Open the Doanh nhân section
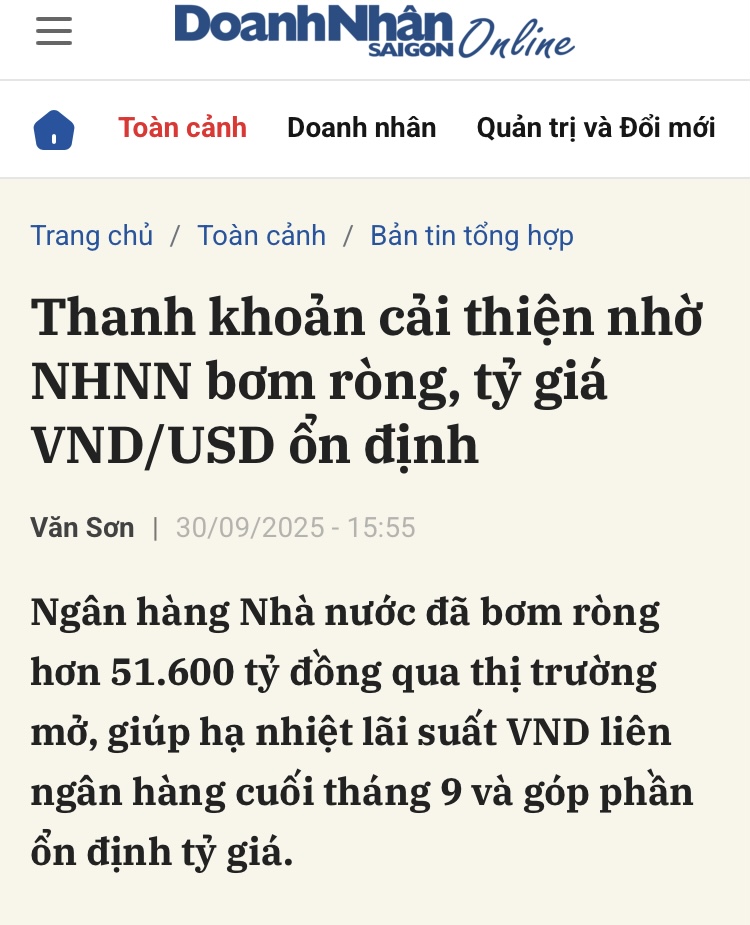 point(361,128)
